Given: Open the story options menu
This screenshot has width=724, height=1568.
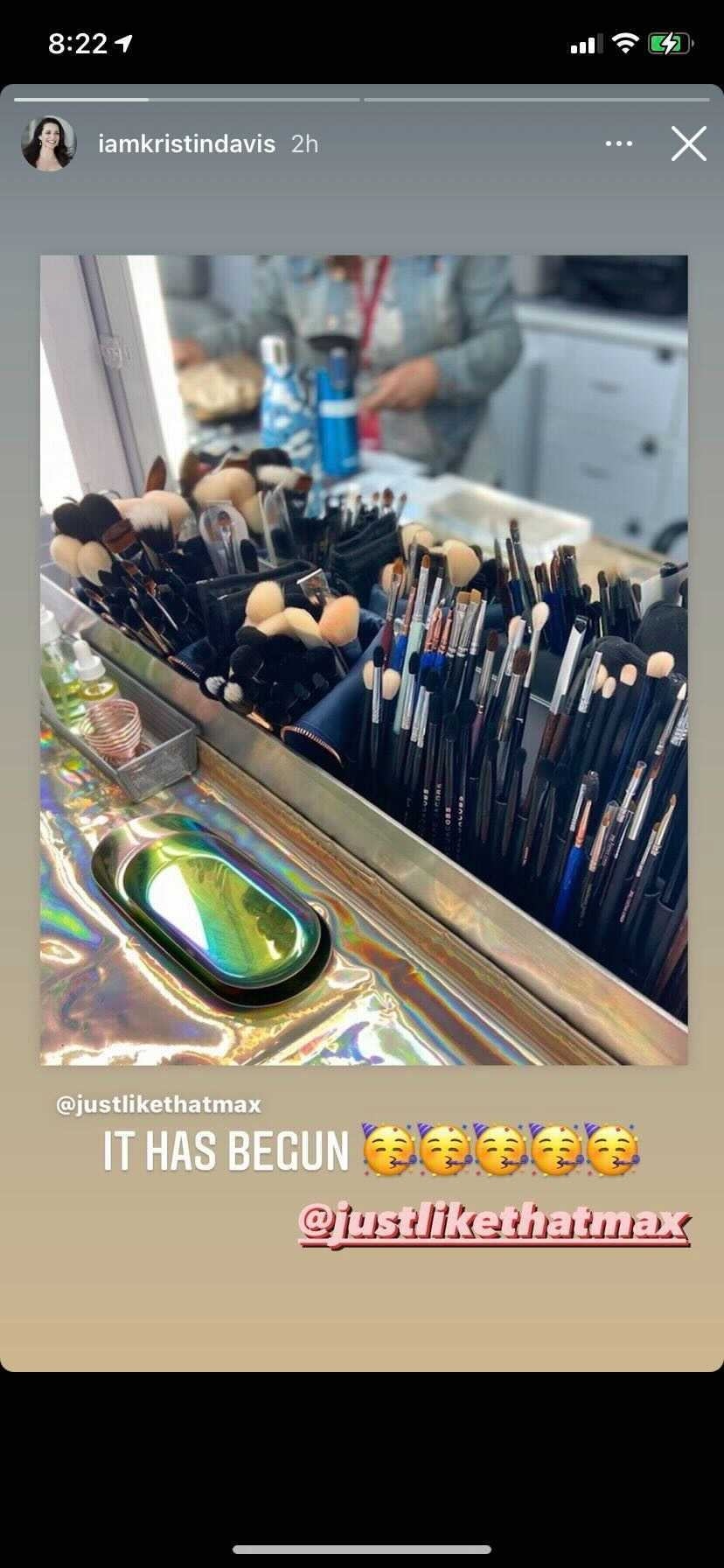Looking at the screenshot, I should tap(618, 143).
